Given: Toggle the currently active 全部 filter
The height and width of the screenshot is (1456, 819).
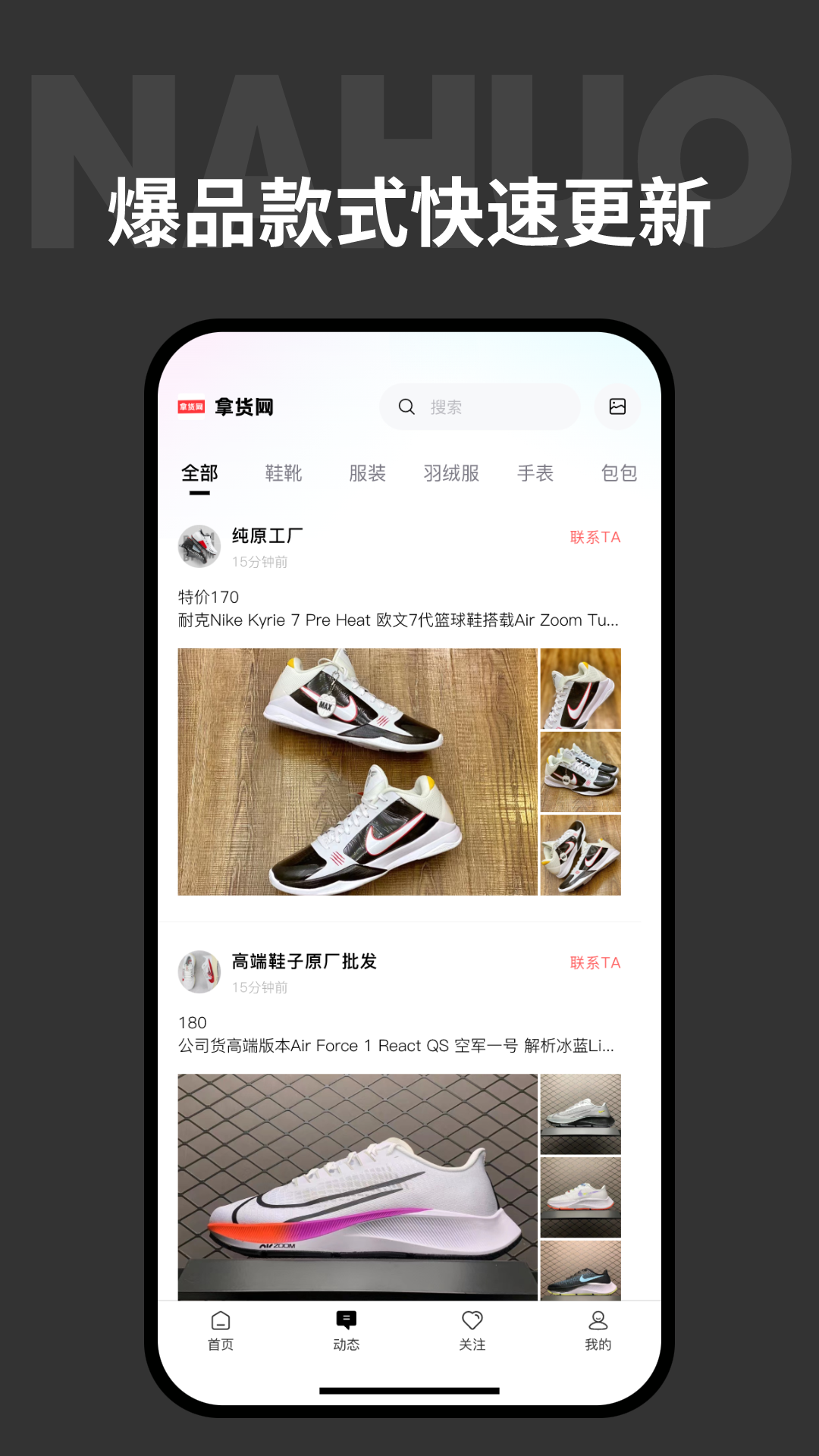Looking at the screenshot, I should (199, 473).
